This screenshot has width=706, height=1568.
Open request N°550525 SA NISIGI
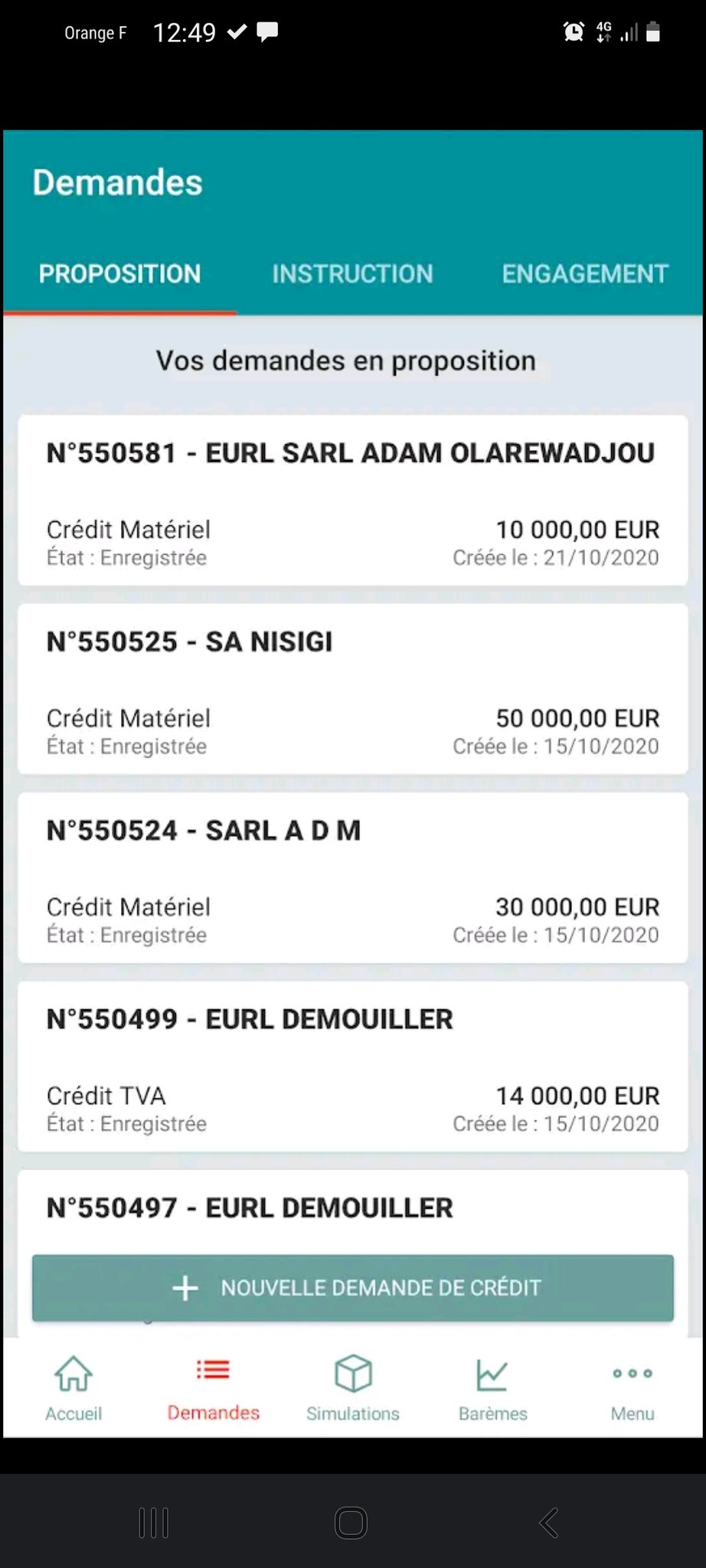[352, 689]
